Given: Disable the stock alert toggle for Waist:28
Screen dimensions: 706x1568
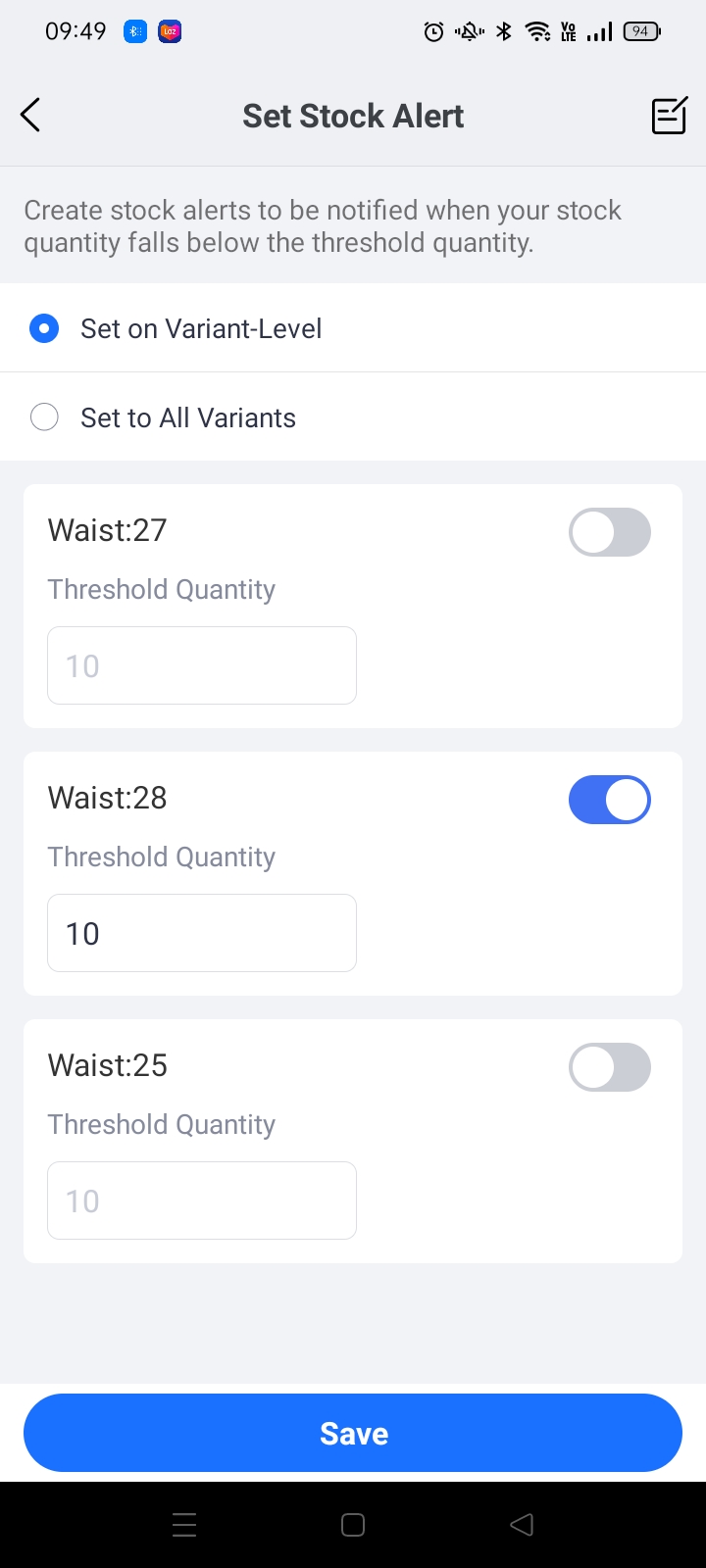Looking at the screenshot, I should click(x=609, y=799).
